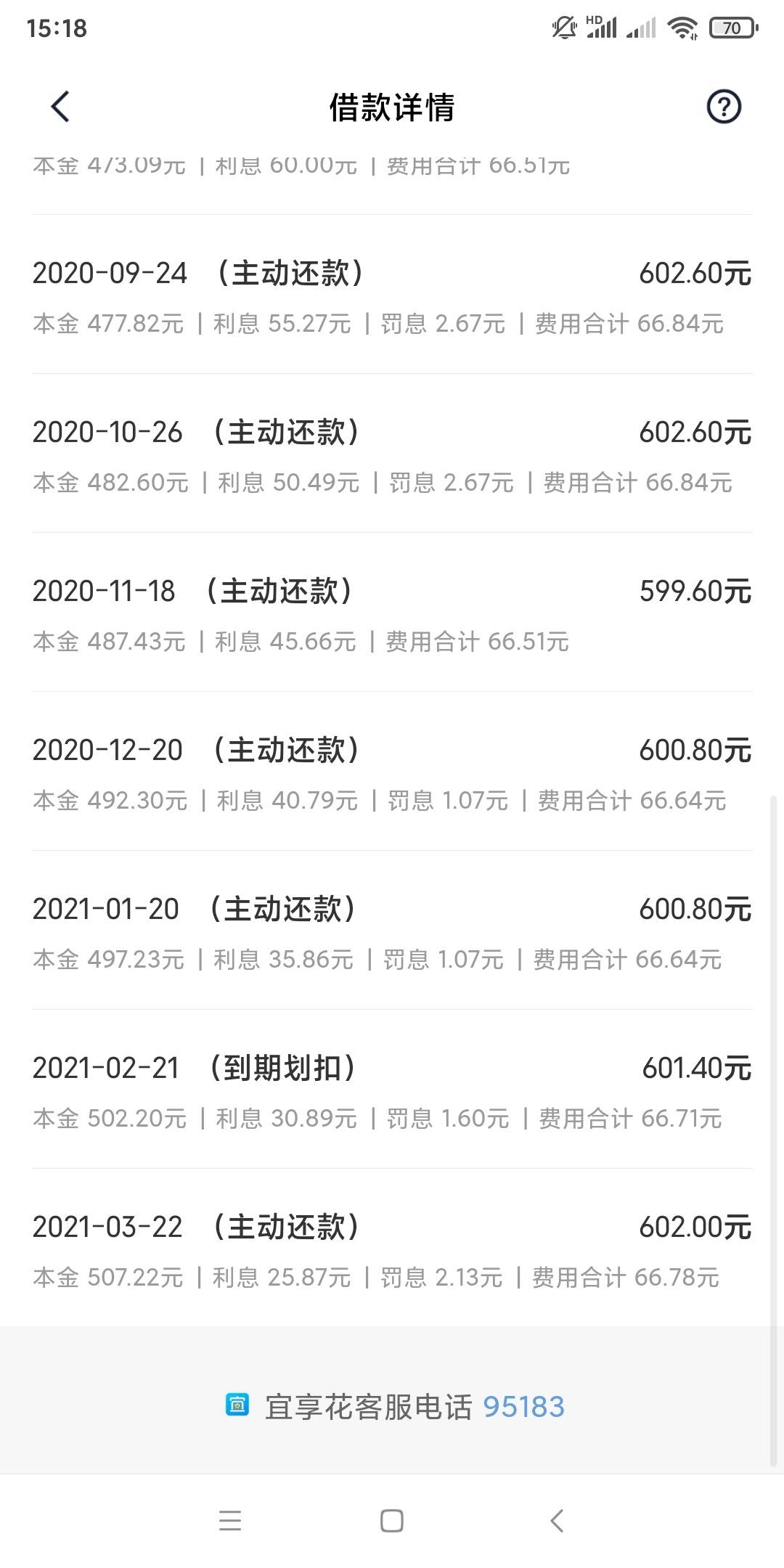
Task: Tap the system home button
Action: click(x=392, y=1520)
